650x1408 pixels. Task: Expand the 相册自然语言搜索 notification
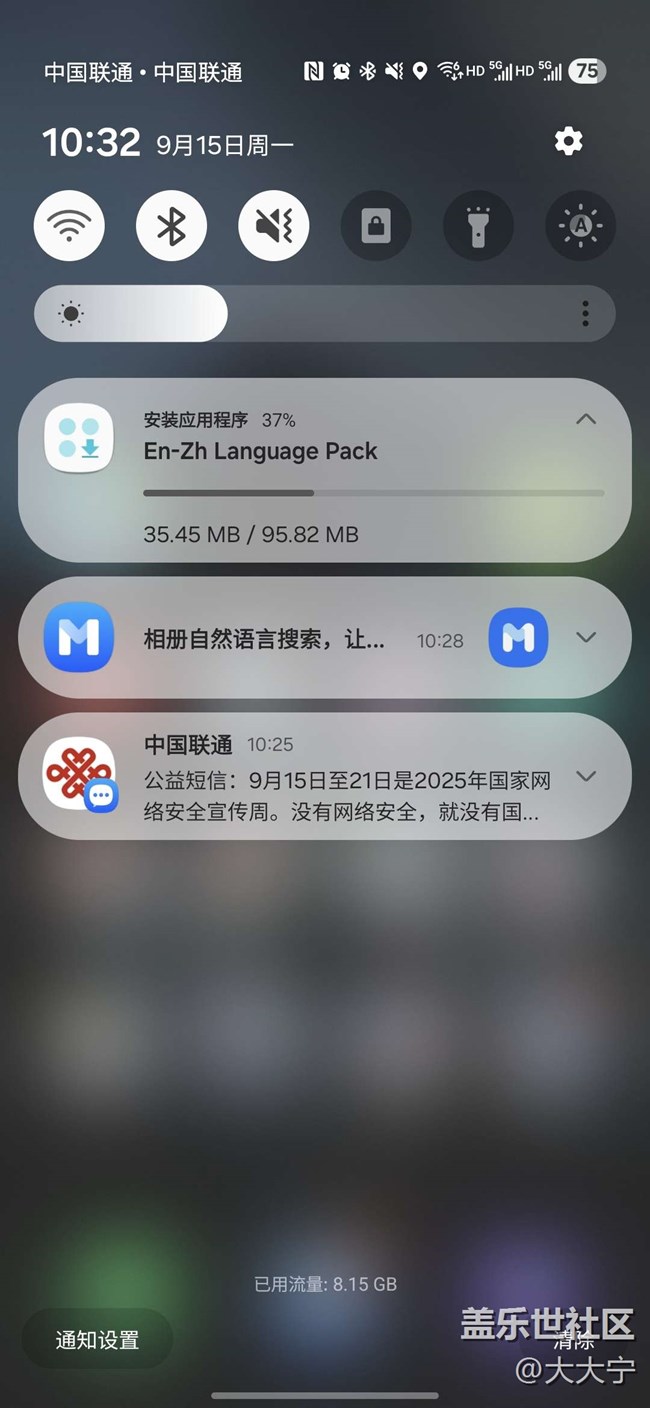(586, 637)
